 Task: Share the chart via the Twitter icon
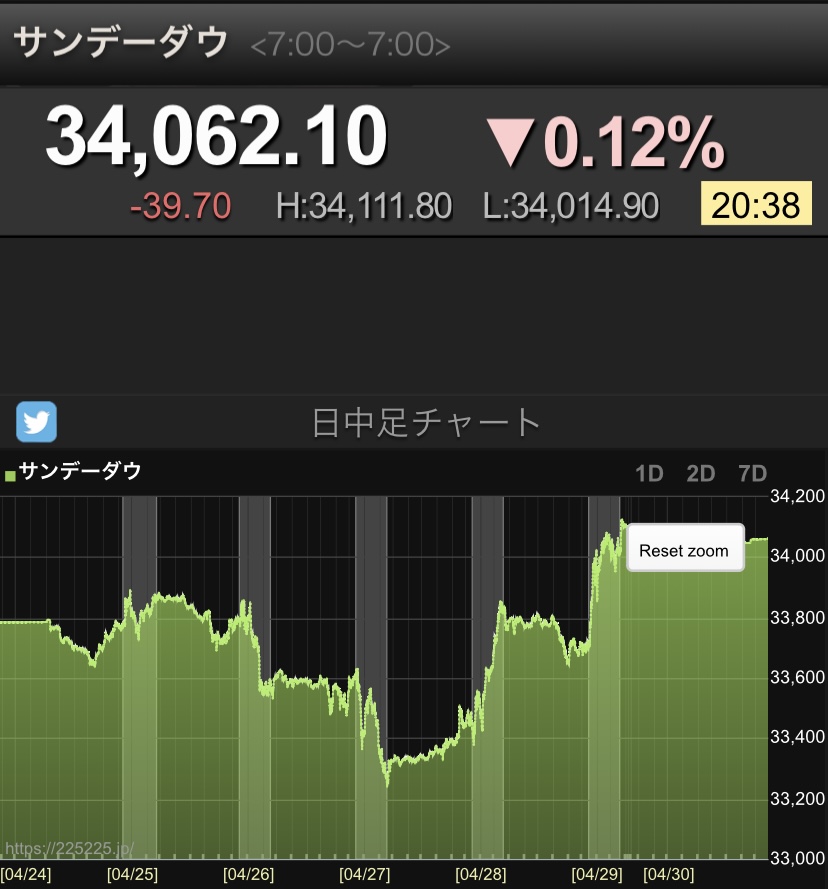coord(37,422)
